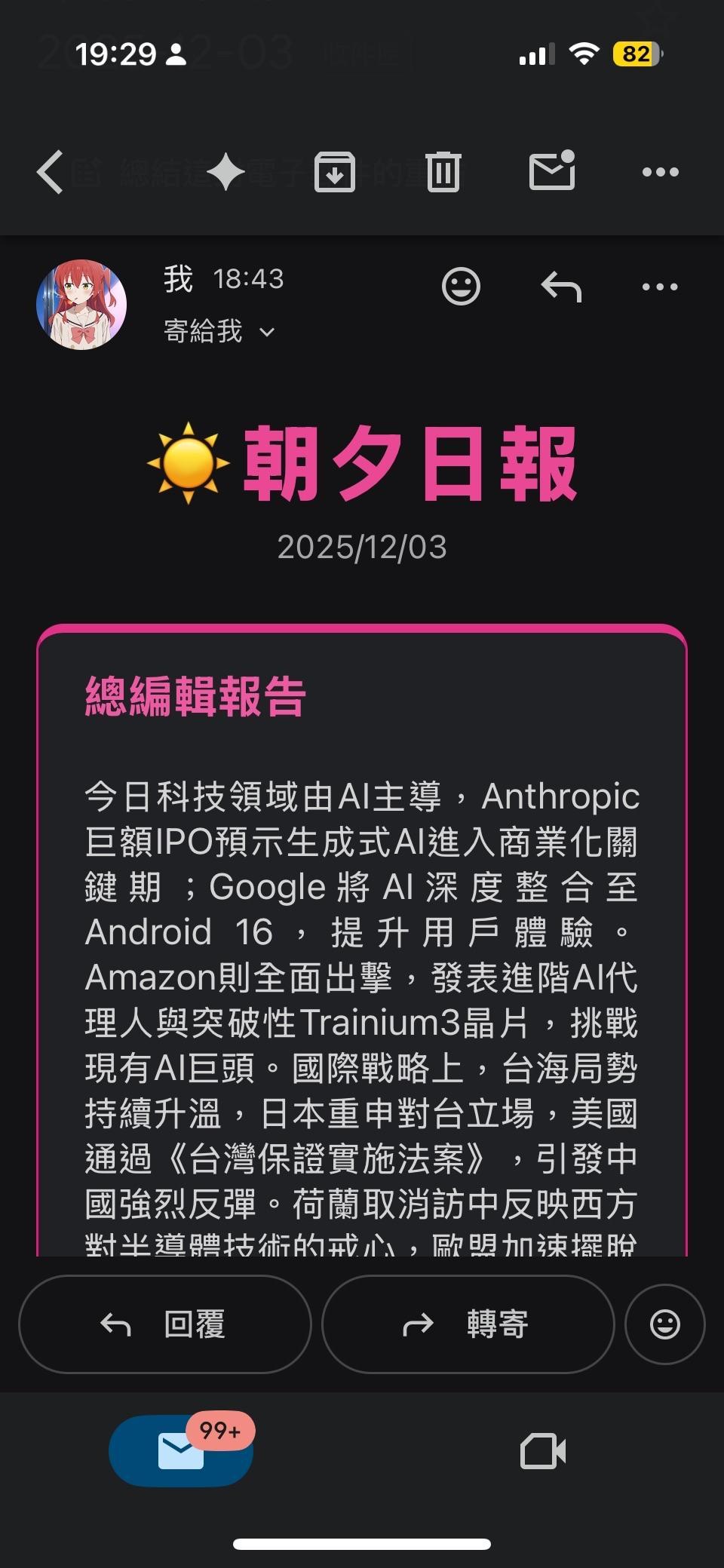Open the message header's three-dot menu
The image size is (724, 1568).
tap(660, 287)
